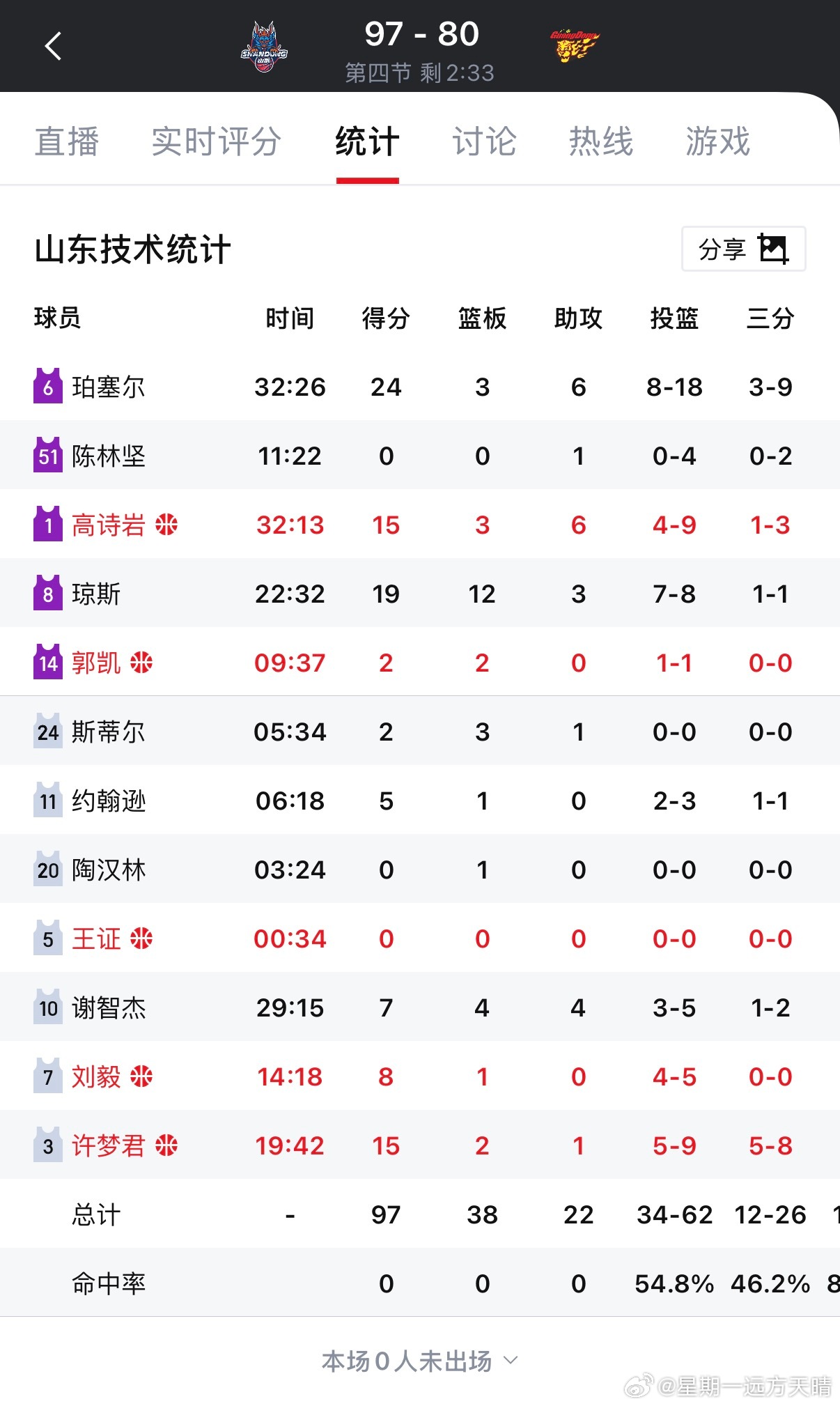This screenshot has height=1406, width=840.
Task: Switch to the 热线 tab
Action: pos(600,141)
